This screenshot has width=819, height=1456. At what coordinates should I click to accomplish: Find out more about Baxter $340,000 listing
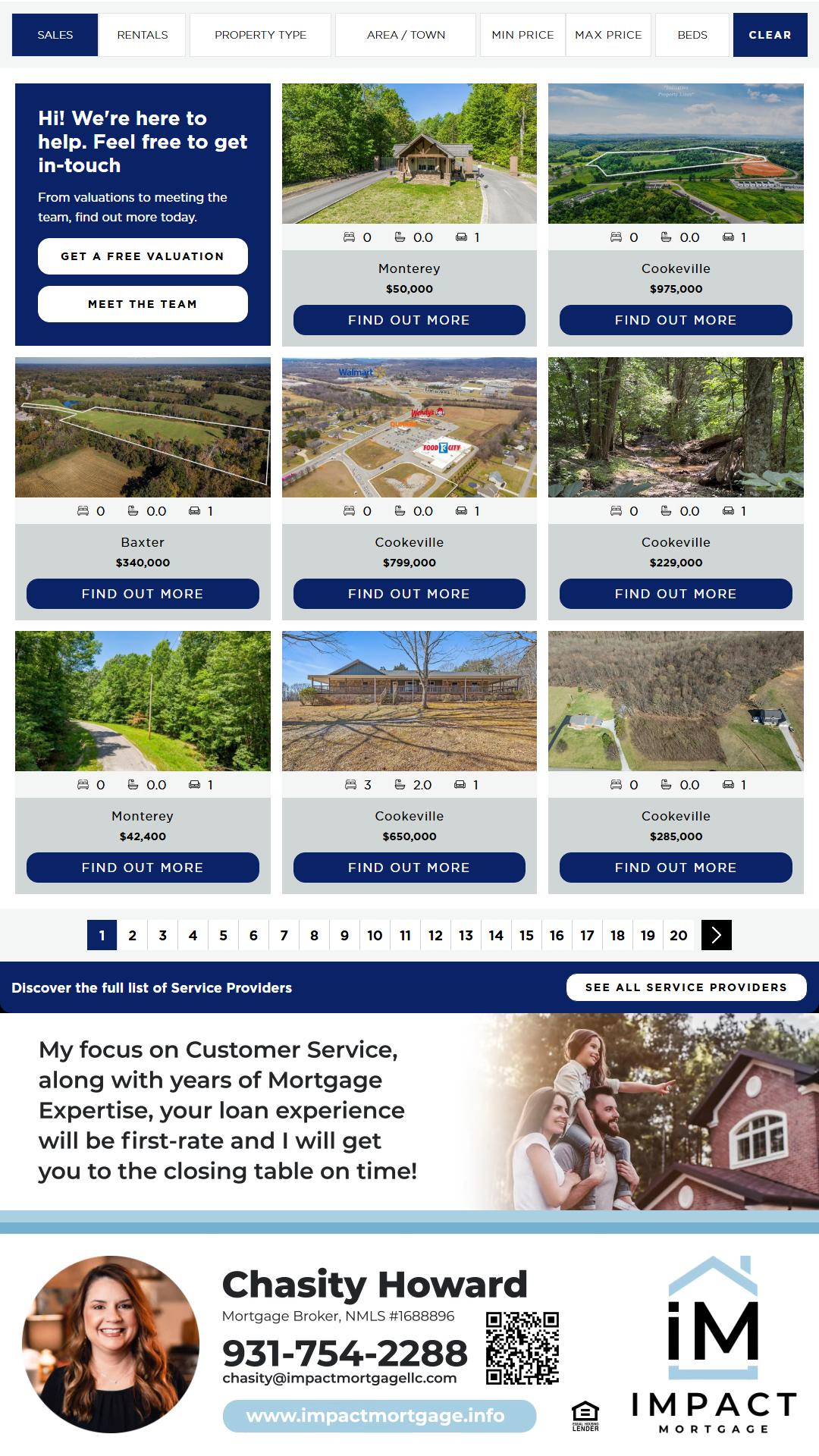tap(143, 594)
